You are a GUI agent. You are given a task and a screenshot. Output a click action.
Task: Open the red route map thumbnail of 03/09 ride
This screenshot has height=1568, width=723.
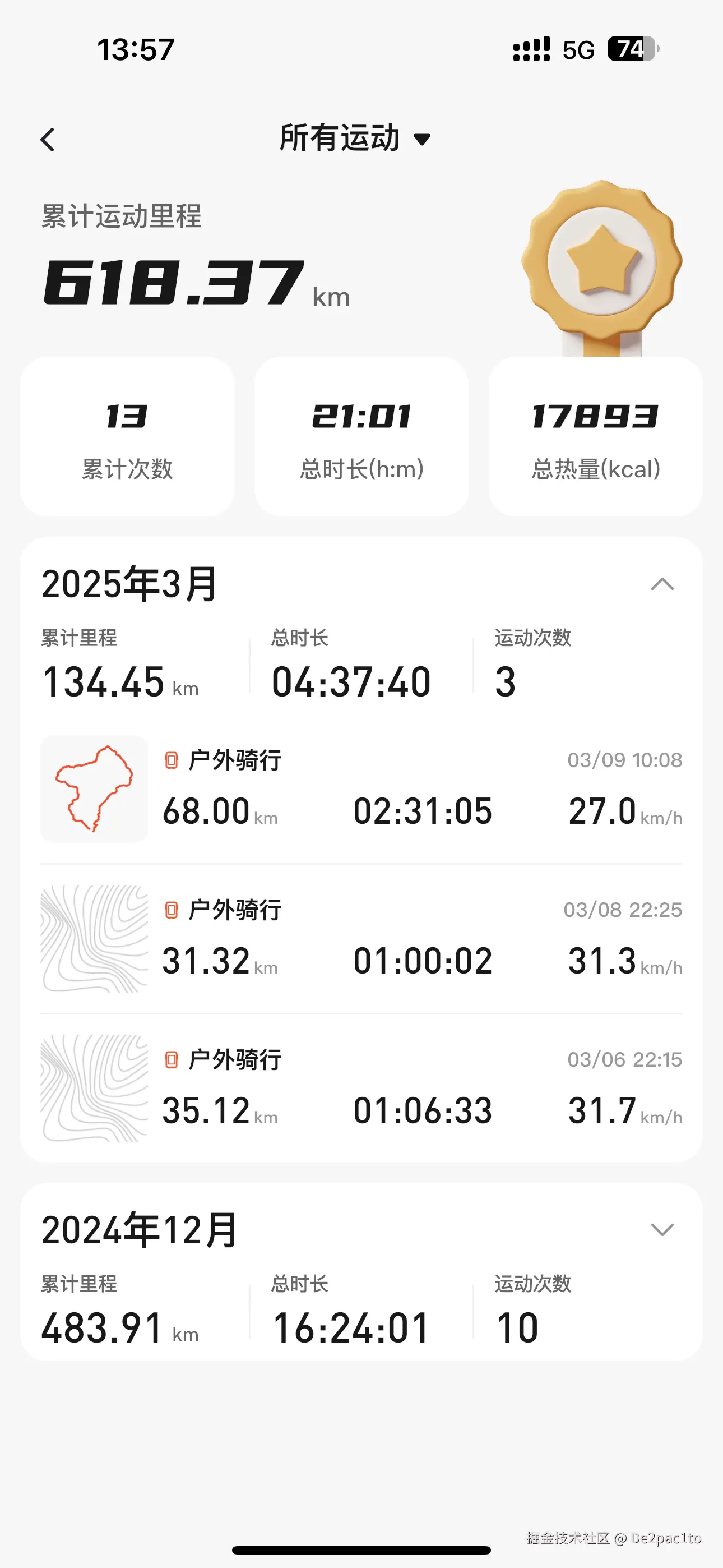point(94,790)
